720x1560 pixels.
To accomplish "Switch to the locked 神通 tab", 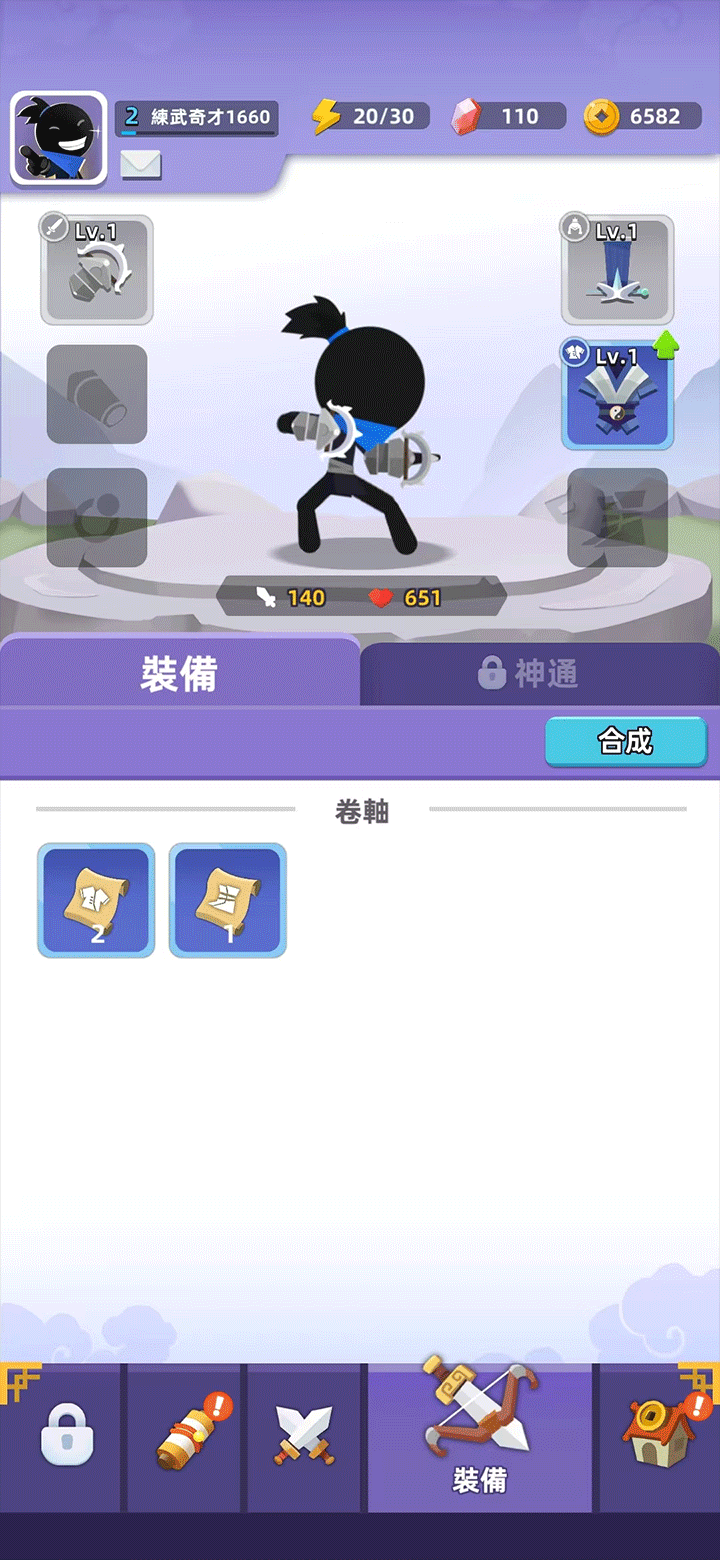I will point(540,674).
